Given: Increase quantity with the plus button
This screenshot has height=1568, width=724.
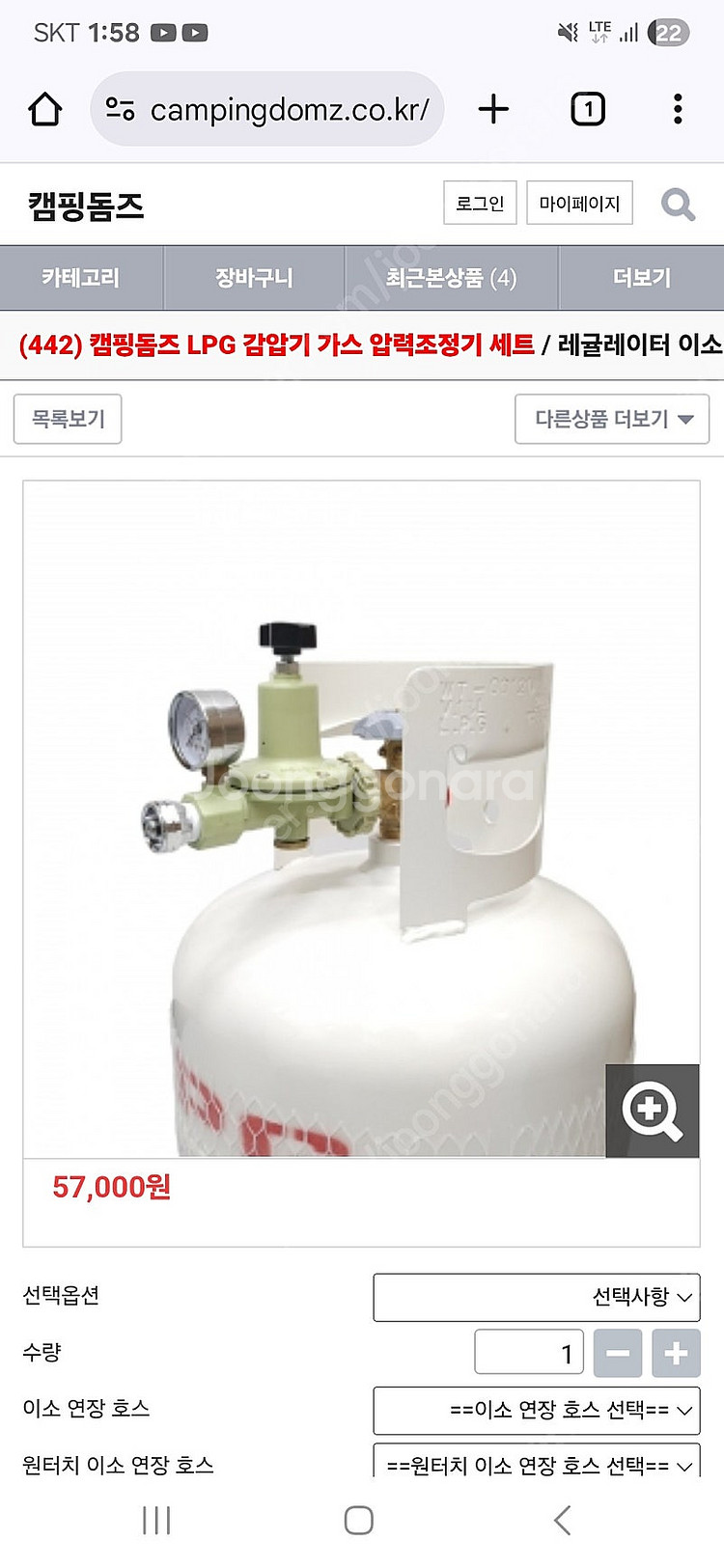Looking at the screenshot, I should pos(676,1353).
